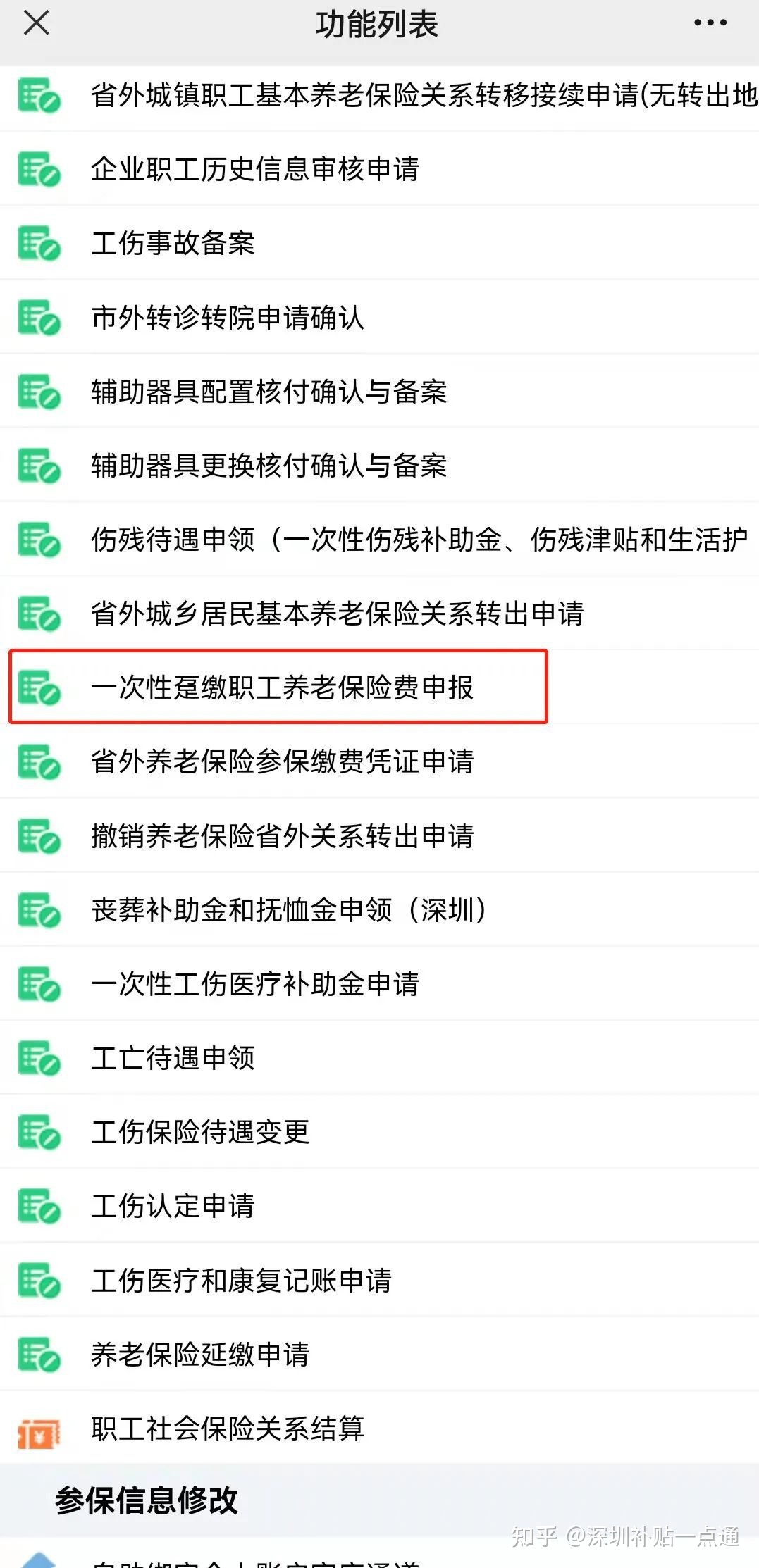
Task: Open 省外城乡居民基本养老保险关系转出申请
Action: click(x=379, y=613)
